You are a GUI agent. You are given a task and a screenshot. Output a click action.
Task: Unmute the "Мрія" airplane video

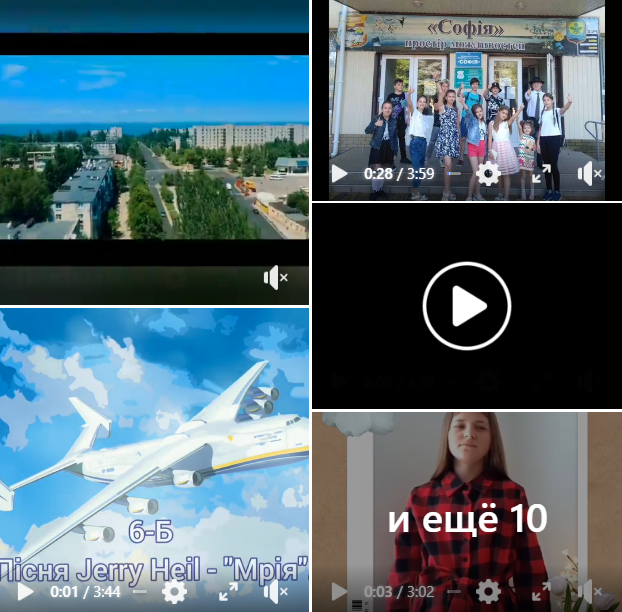[275, 592]
